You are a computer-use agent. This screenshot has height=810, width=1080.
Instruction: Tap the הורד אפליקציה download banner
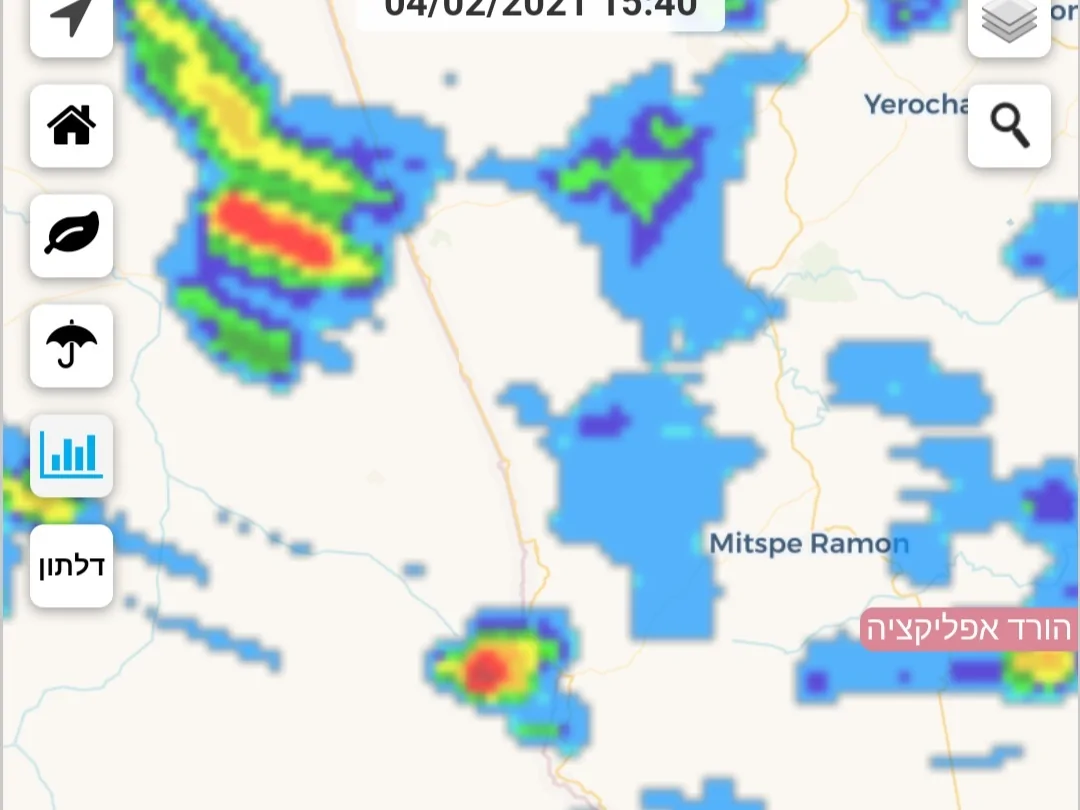pyautogui.click(x=968, y=630)
